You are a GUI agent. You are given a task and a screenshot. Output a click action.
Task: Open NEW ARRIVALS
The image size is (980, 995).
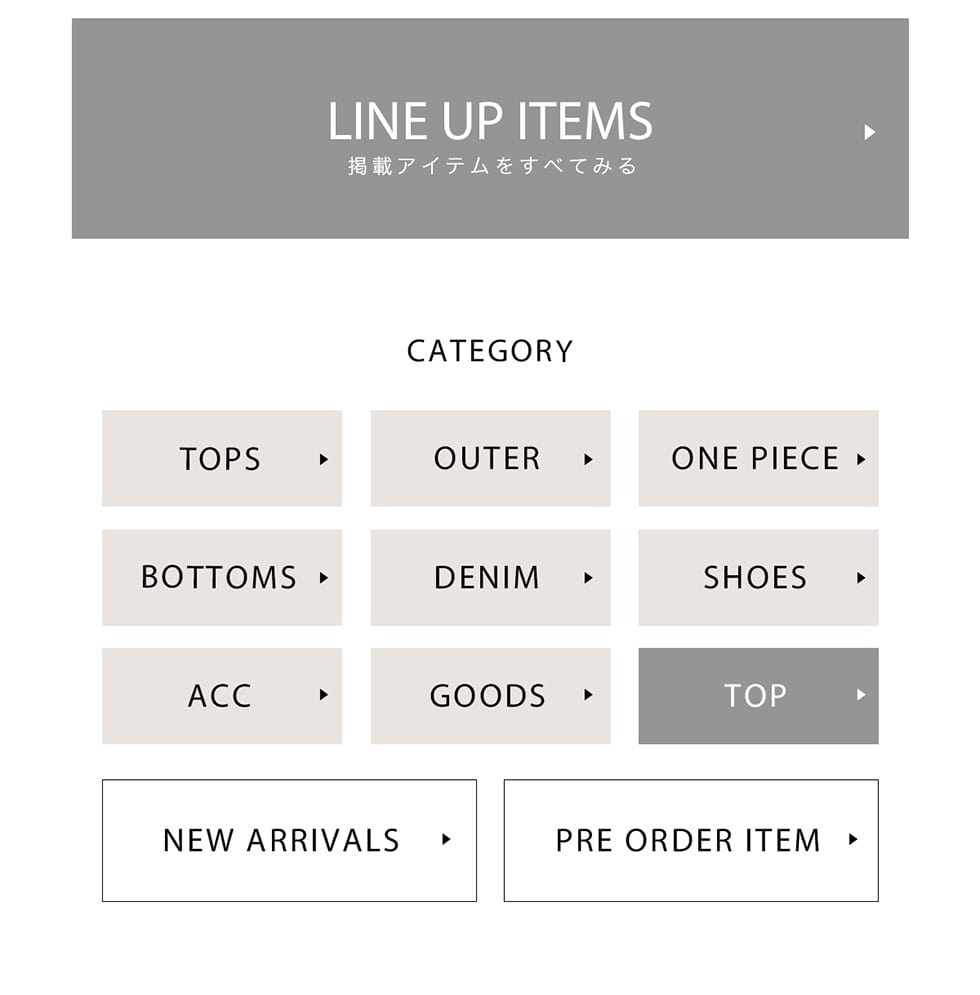(289, 840)
